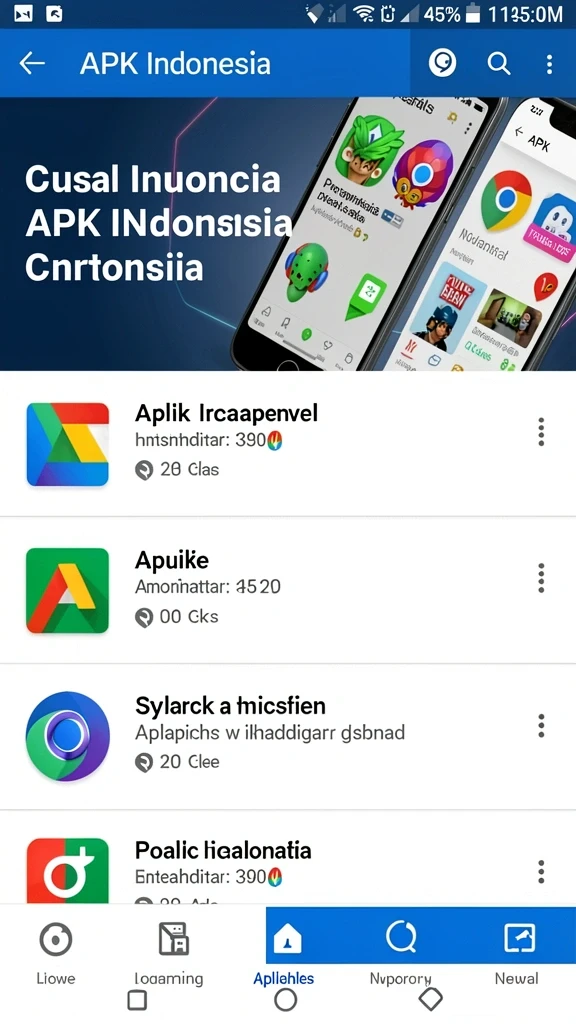The width and height of the screenshot is (576, 1024).
Task: Open options for Sylarck a micsfien
Action: pyautogui.click(x=541, y=726)
